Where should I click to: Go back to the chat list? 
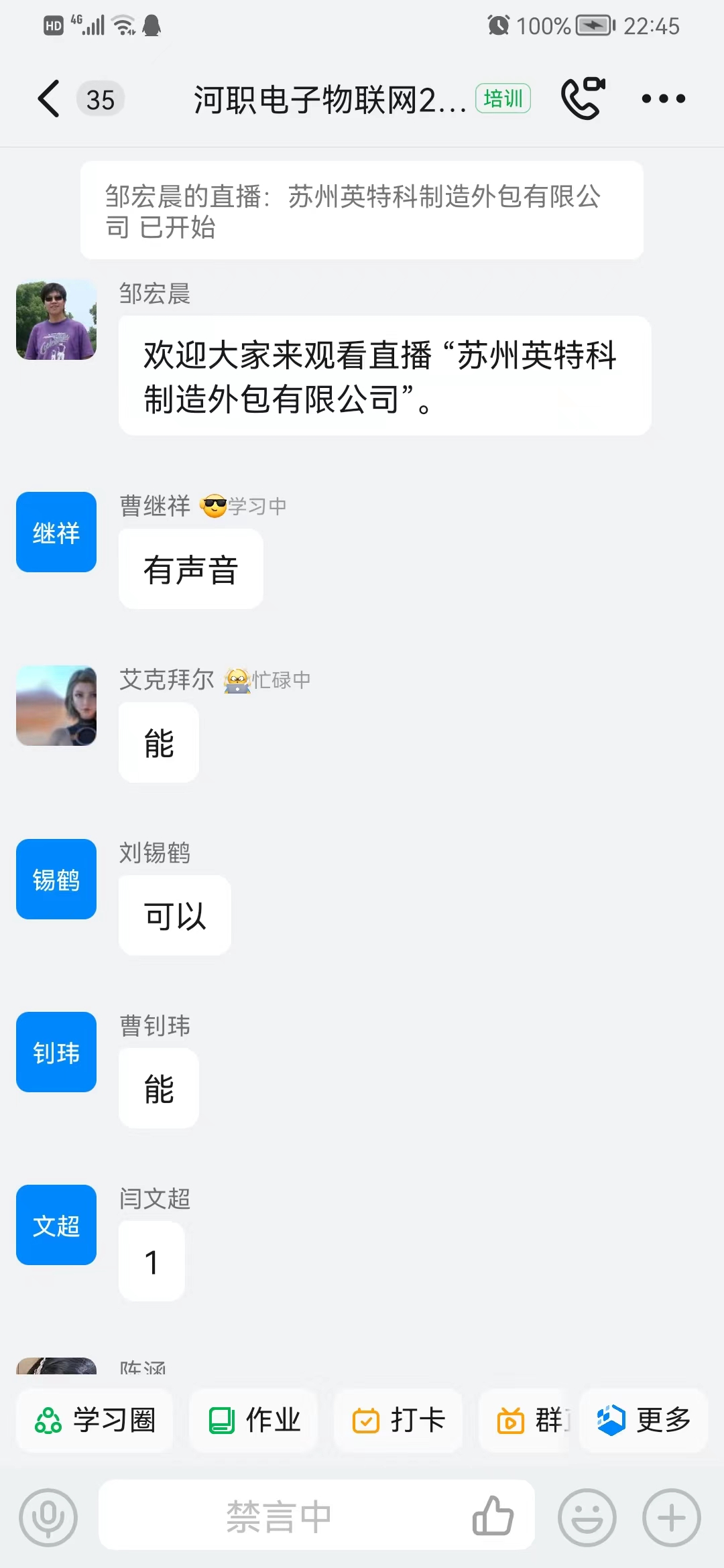tap(49, 99)
